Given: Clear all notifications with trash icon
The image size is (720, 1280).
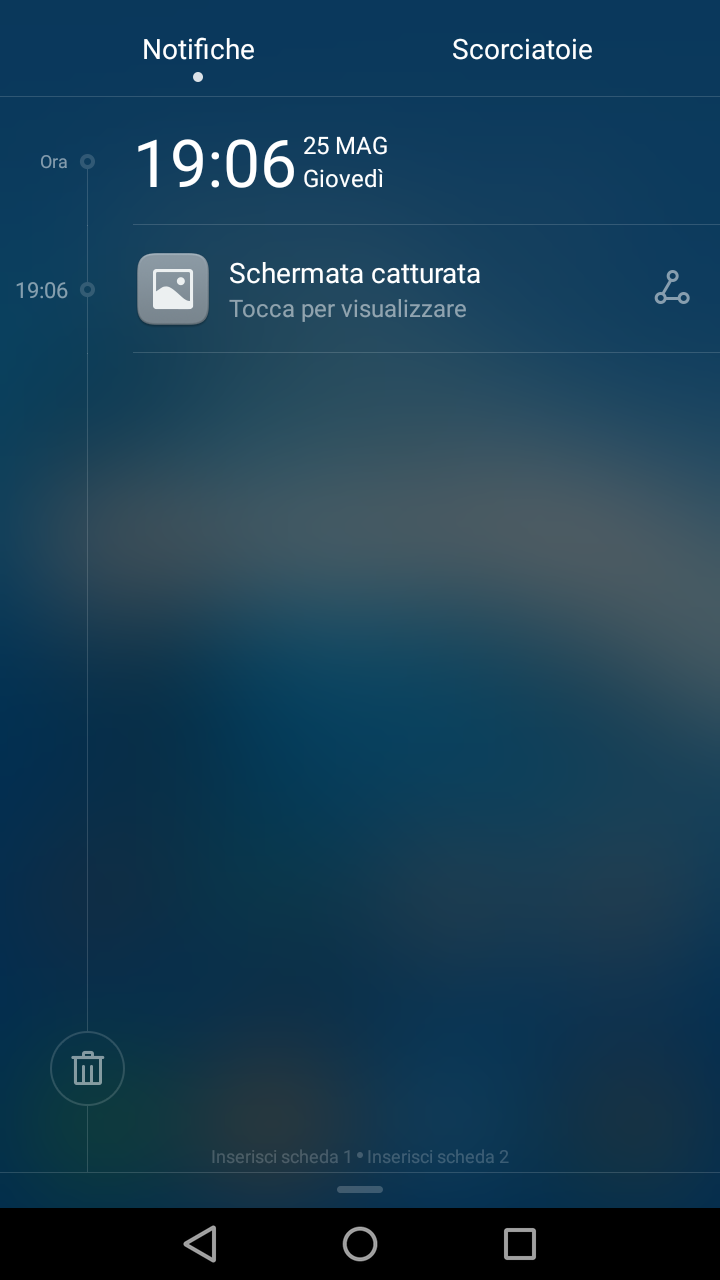Looking at the screenshot, I should (x=87, y=1069).
